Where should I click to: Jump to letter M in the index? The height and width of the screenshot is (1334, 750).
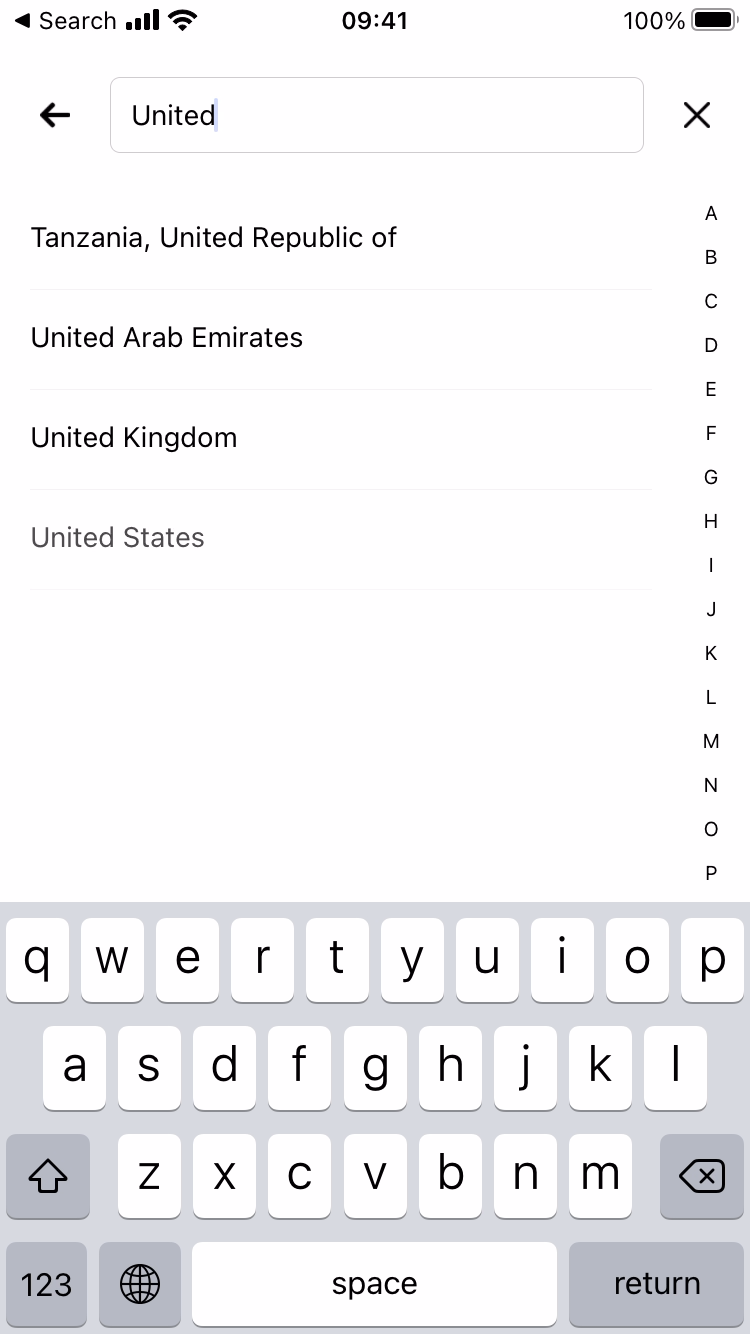tap(711, 741)
